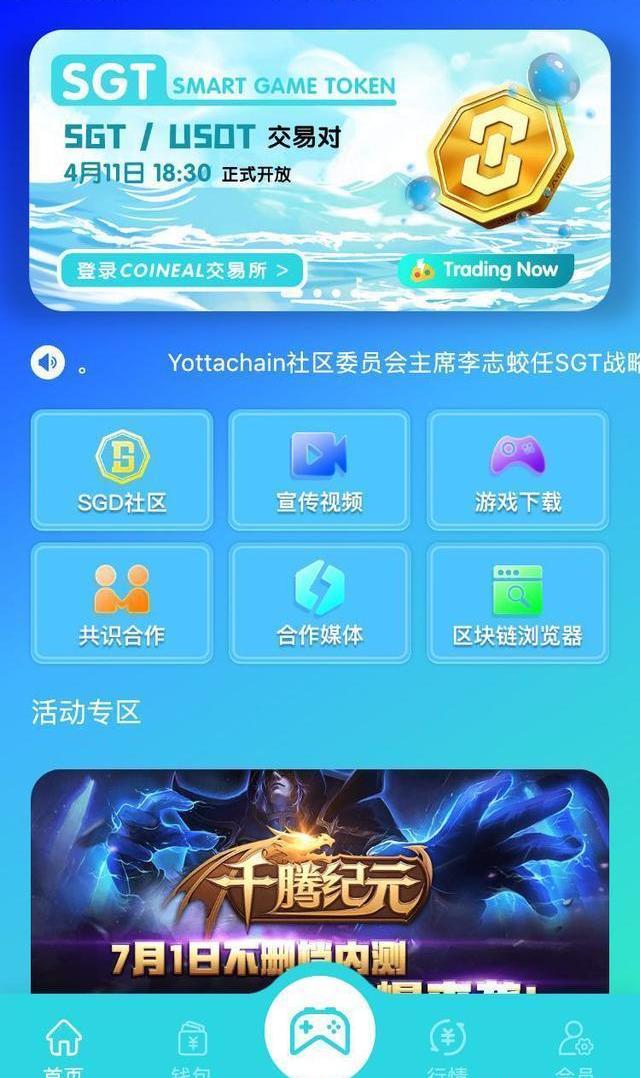The width and height of the screenshot is (640, 1078).
Task: Switch to the 钱包 wallet tab
Action: tap(192, 1045)
